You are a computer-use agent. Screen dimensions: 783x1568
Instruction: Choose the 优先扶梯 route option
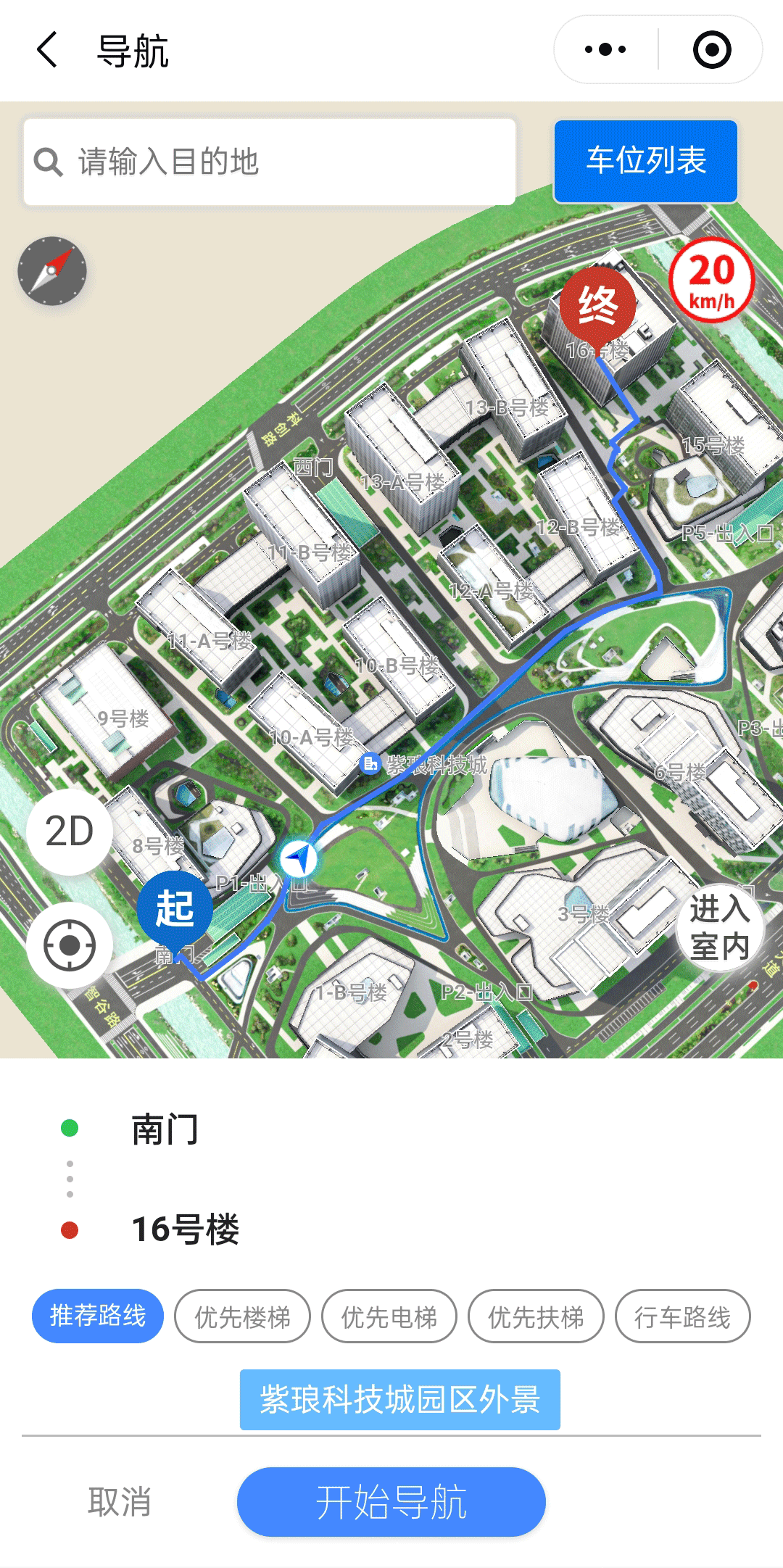536,1316
